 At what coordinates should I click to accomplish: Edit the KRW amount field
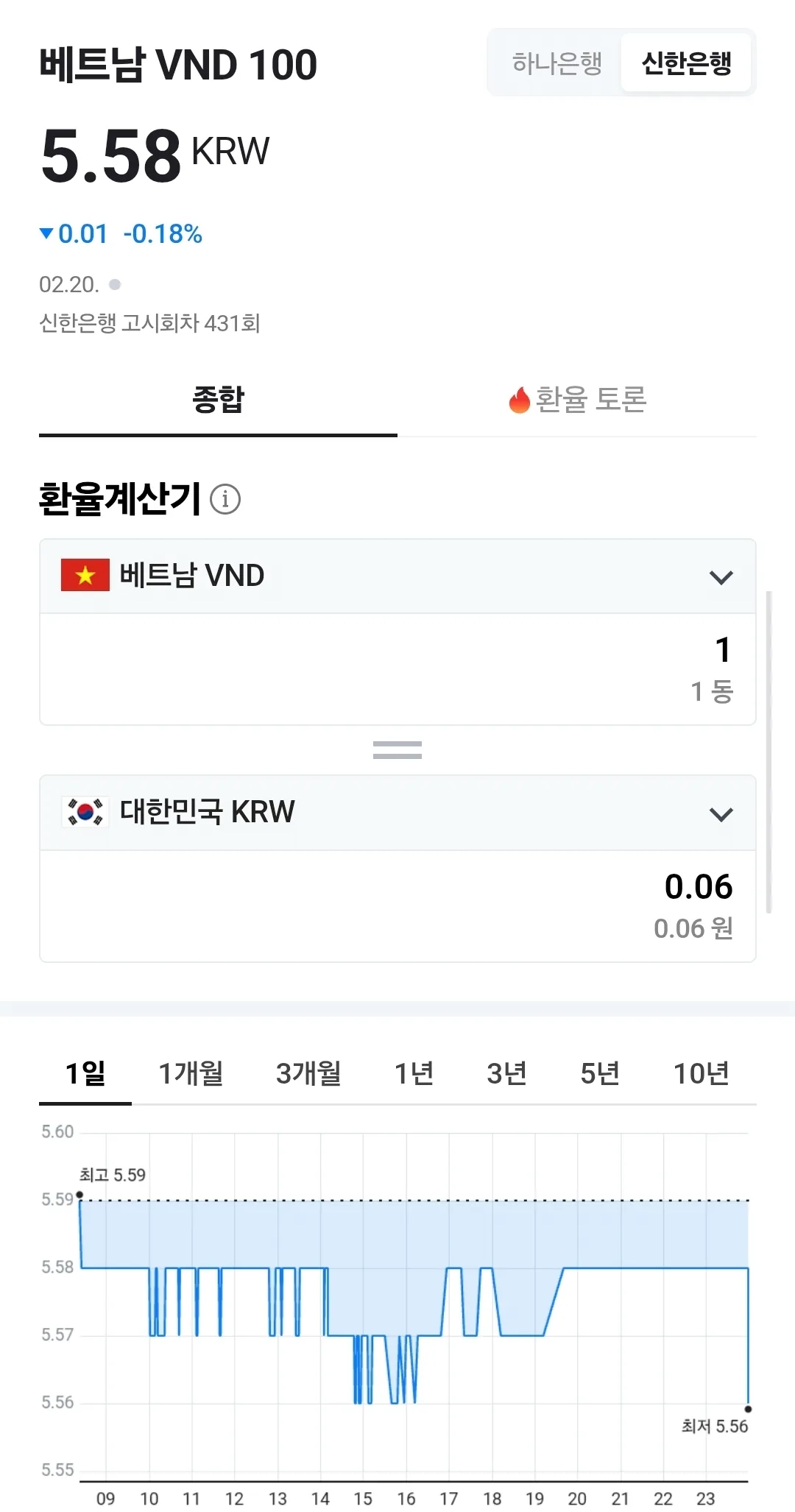(397, 906)
